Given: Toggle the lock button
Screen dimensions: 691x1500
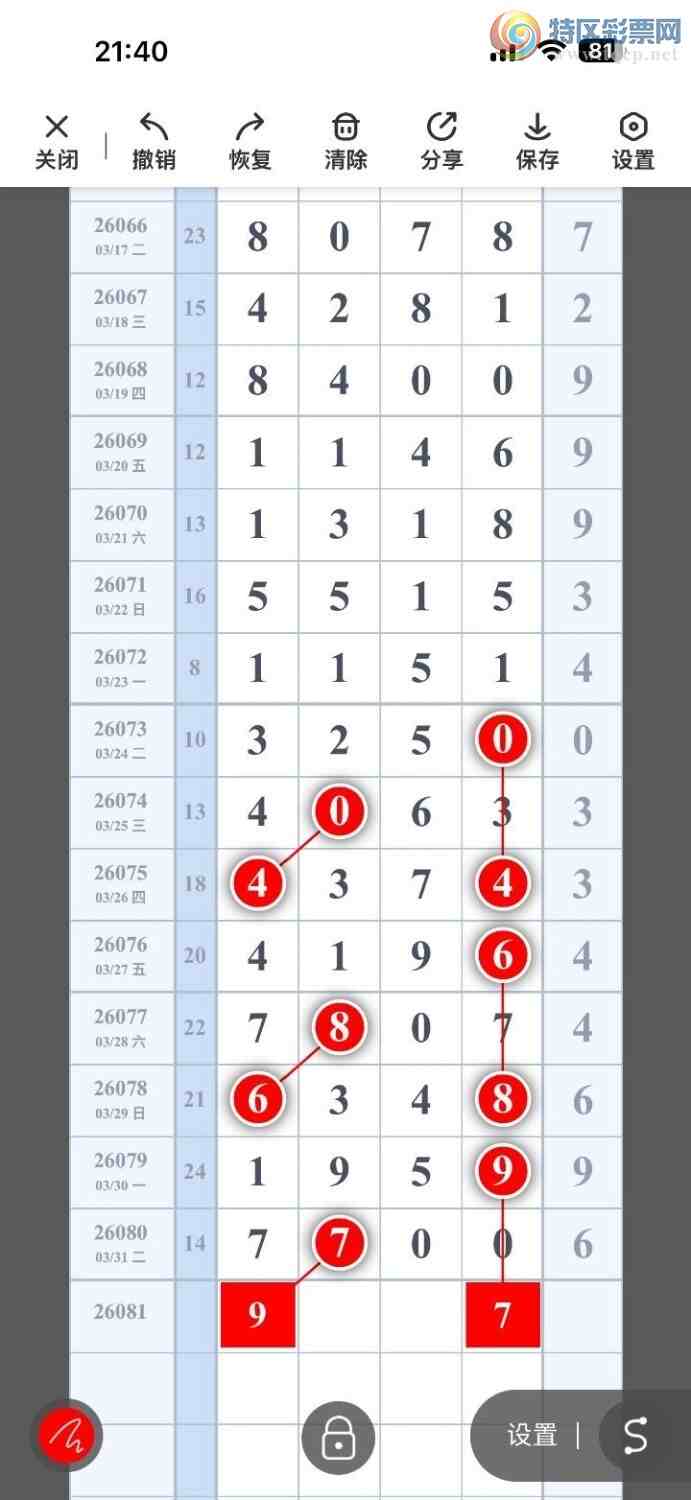Looking at the screenshot, I should coord(338,1438).
